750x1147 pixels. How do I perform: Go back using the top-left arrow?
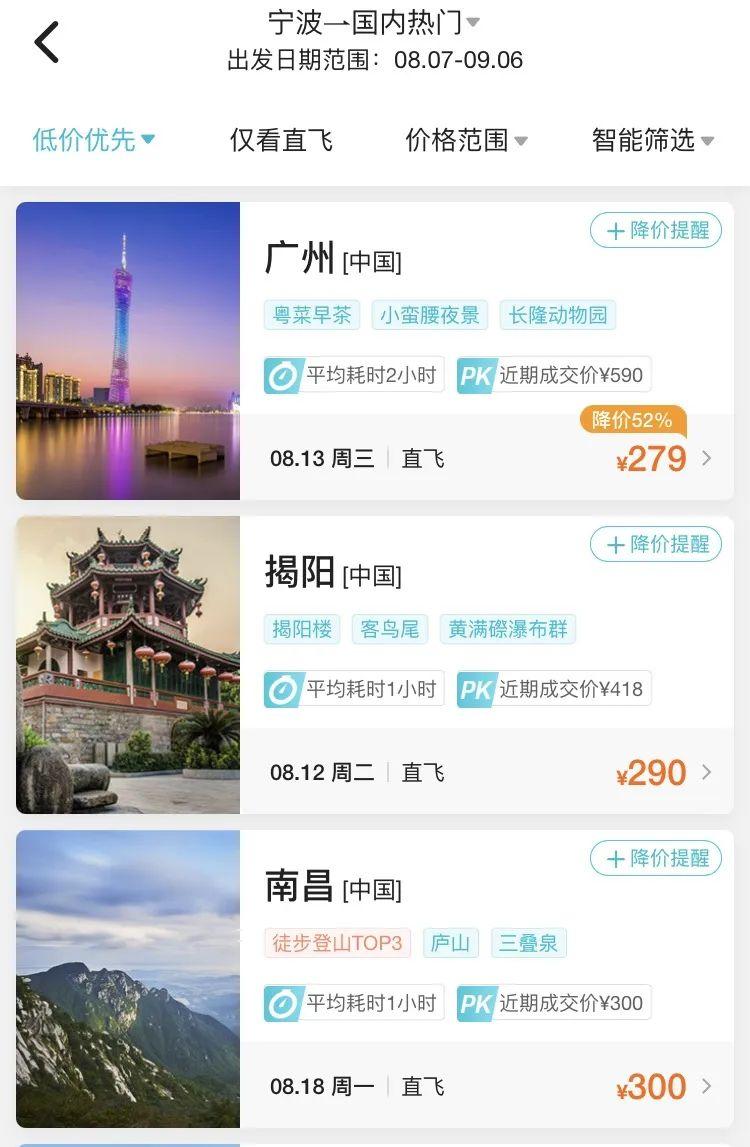click(46, 42)
